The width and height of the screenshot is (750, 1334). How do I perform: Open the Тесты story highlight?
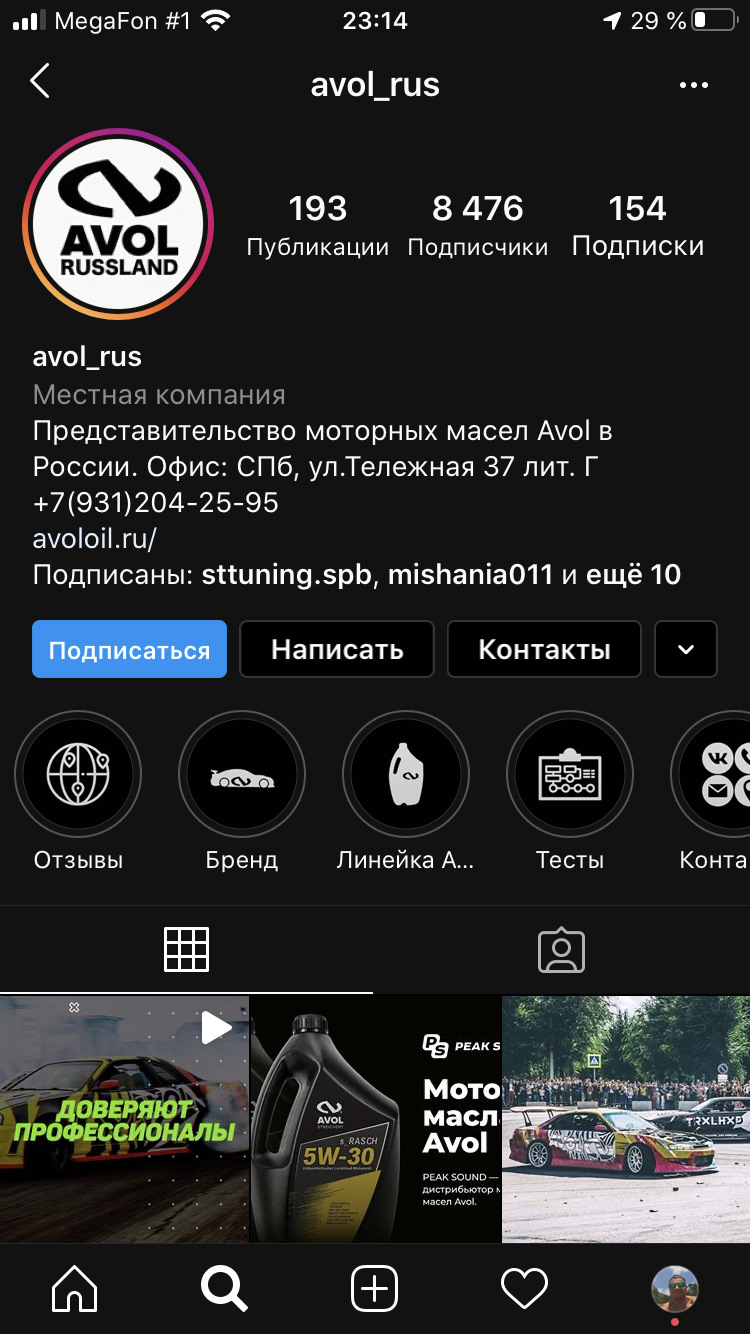click(570, 774)
